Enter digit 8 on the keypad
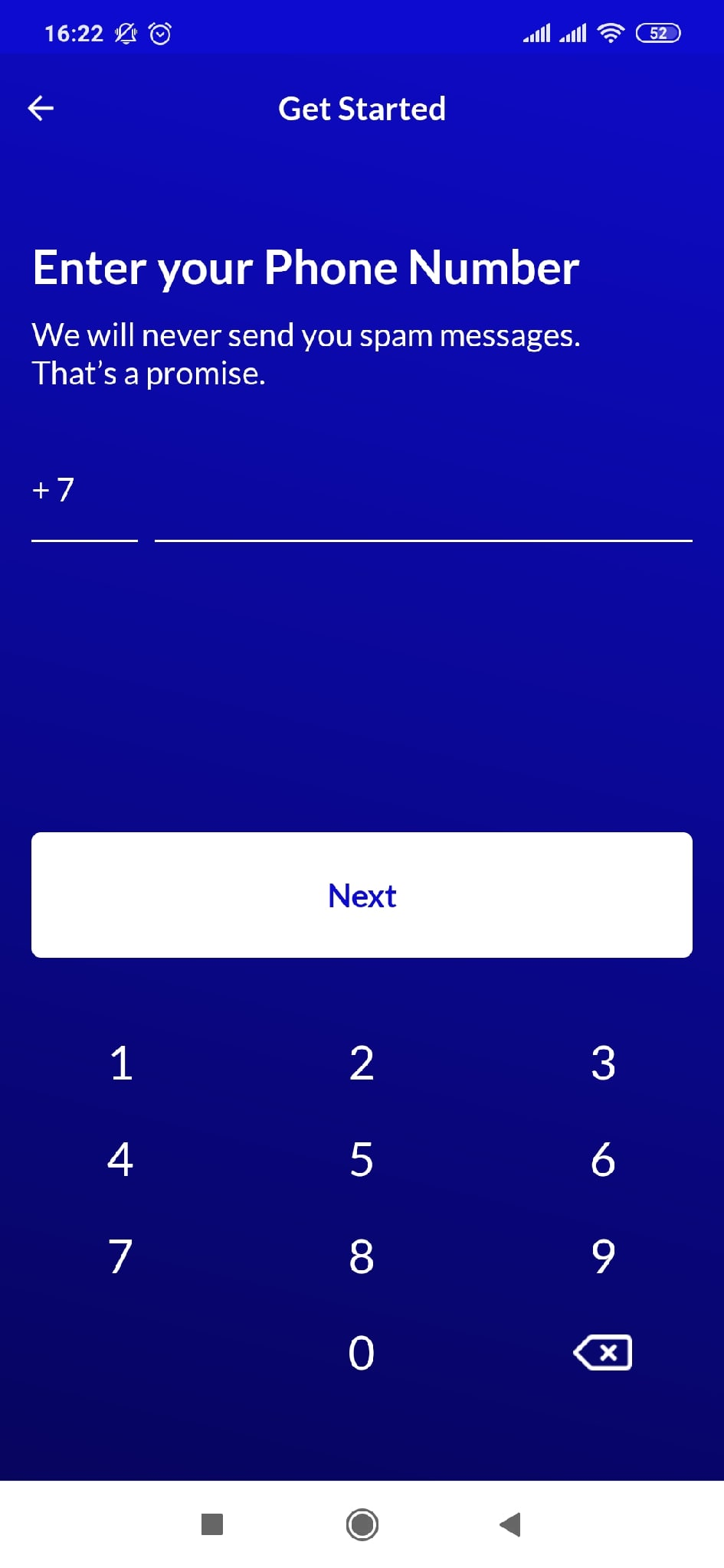 click(362, 1256)
